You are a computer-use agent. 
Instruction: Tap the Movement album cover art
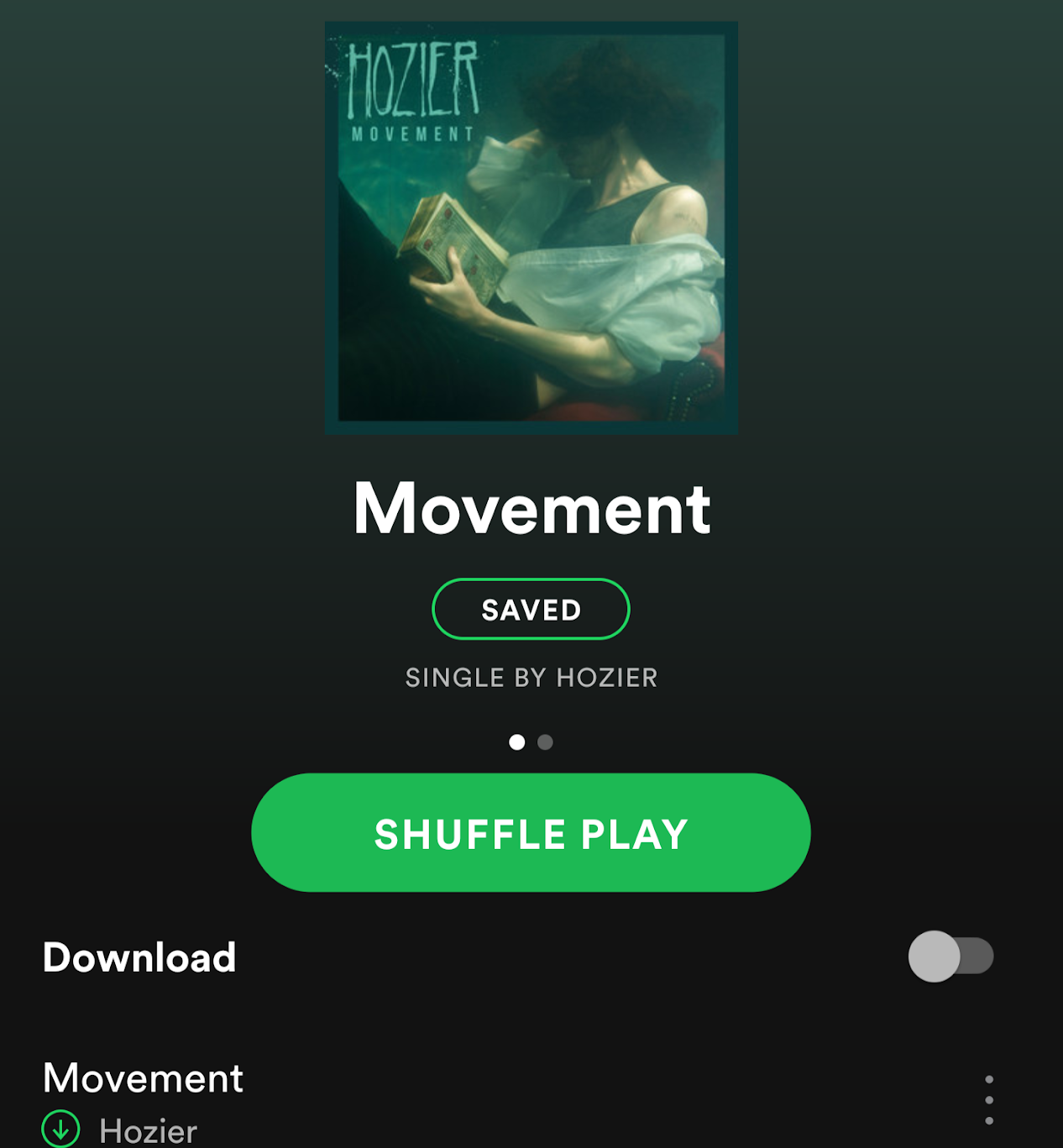[531, 228]
